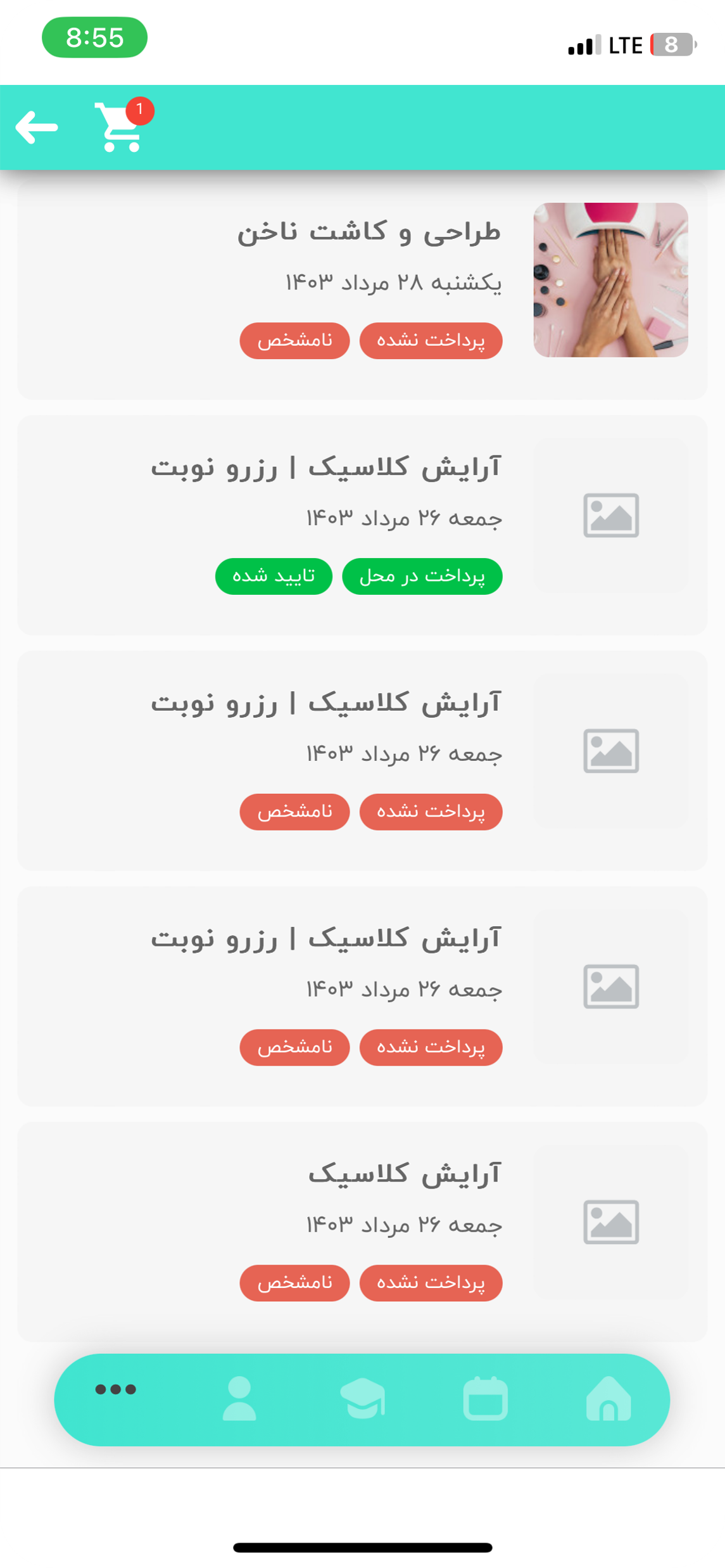This screenshot has width=725, height=1568.
Task: Open the تایید شده آرایش کلاسیک reservation
Action: pos(362,525)
